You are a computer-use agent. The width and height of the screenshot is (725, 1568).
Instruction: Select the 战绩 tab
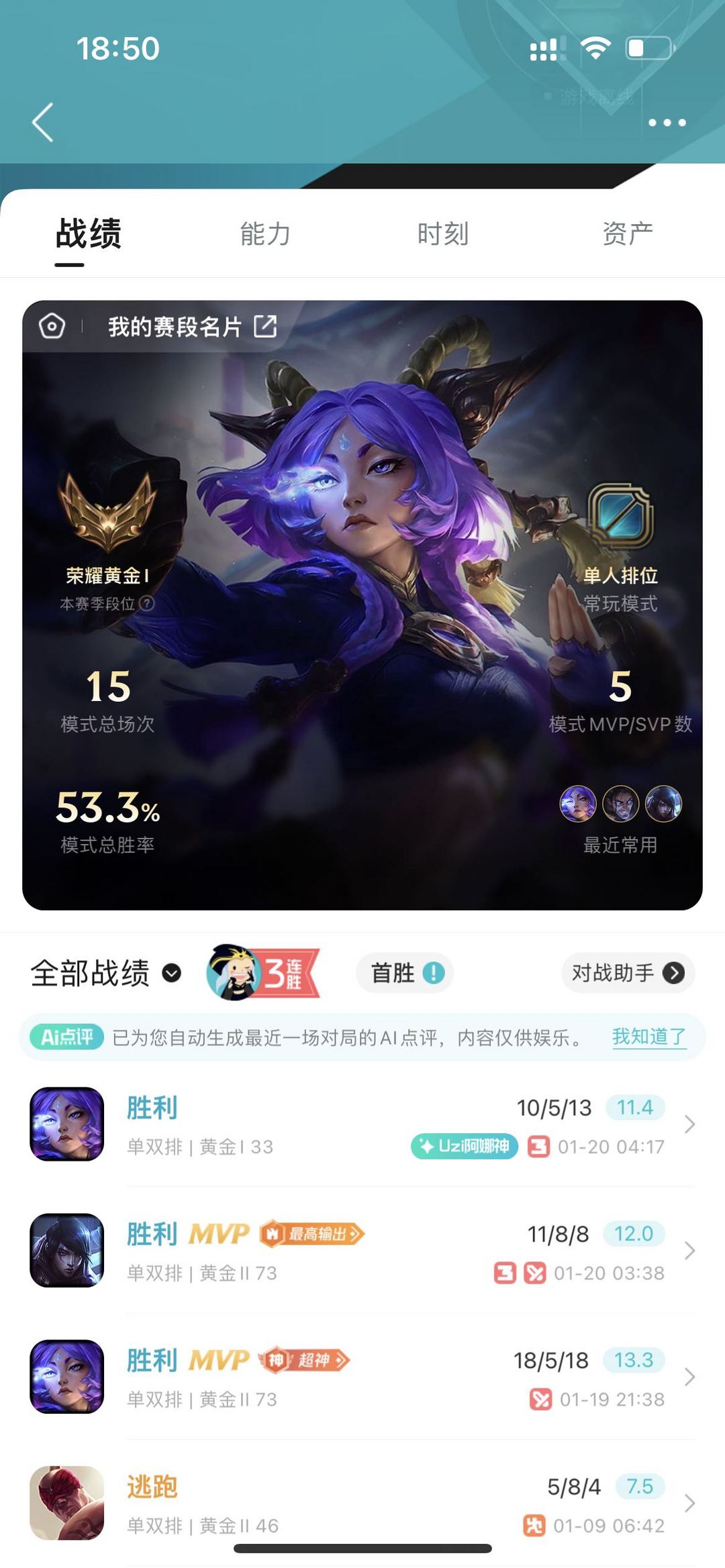88,234
